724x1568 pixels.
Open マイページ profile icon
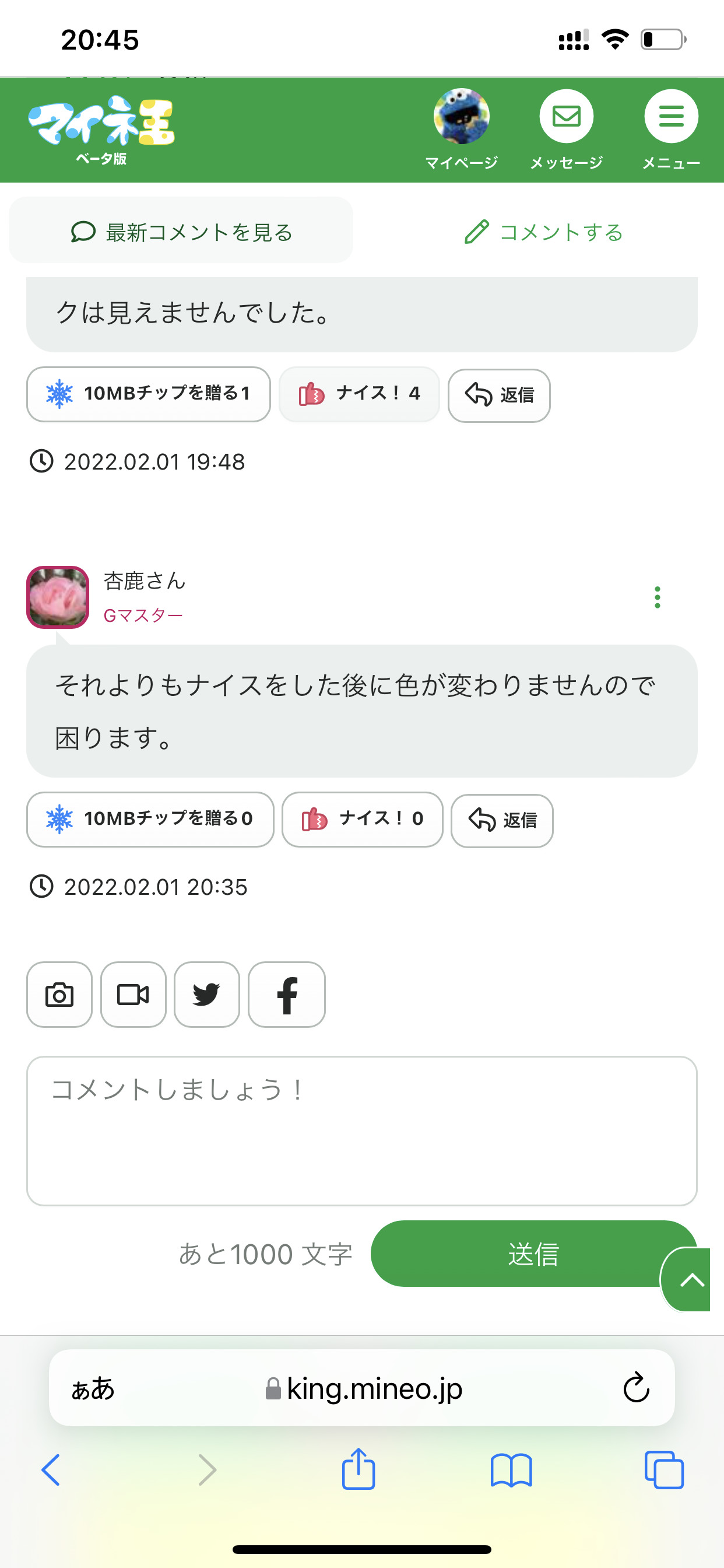pos(461,117)
